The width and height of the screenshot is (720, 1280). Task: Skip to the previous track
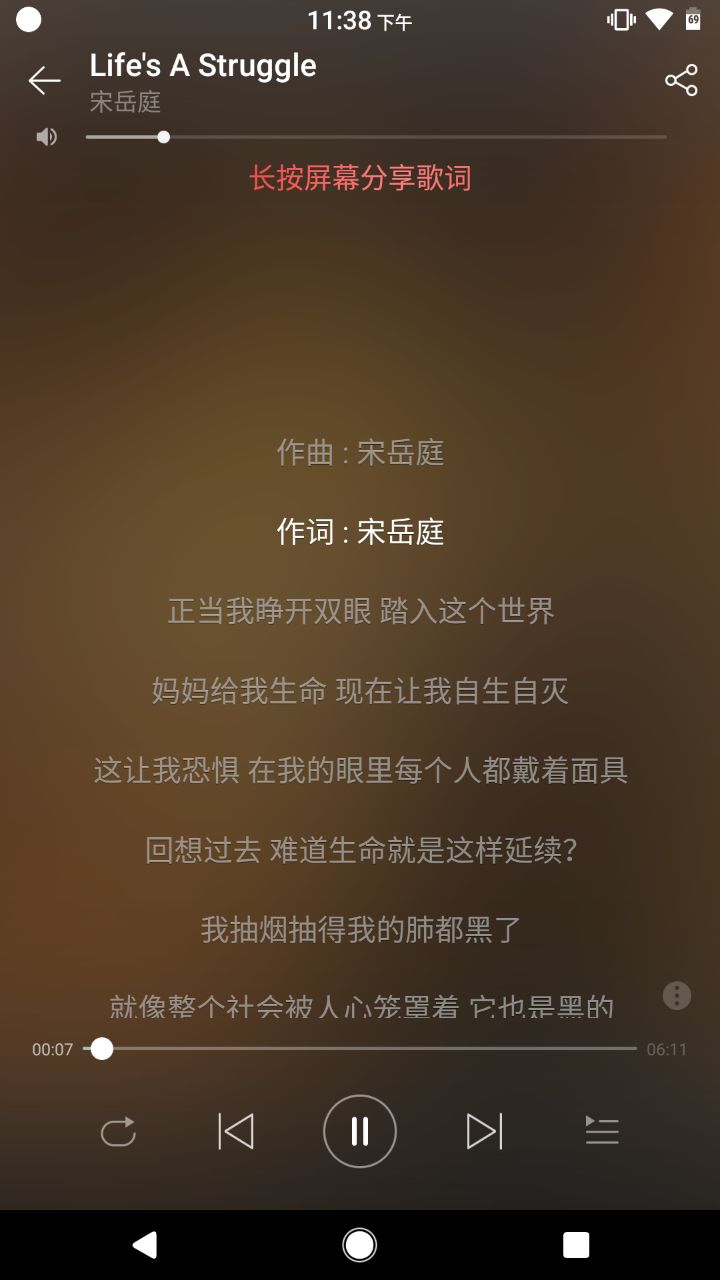pyautogui.click(x=236, y=1131)
